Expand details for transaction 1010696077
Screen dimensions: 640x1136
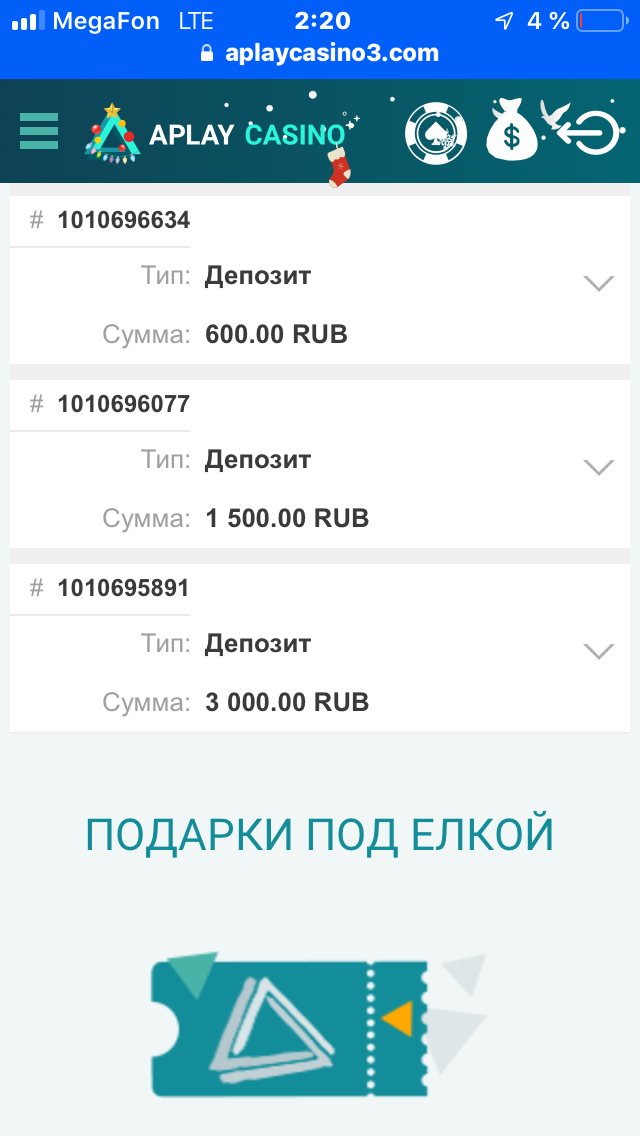pyautogui.click(x=598, y=467)
